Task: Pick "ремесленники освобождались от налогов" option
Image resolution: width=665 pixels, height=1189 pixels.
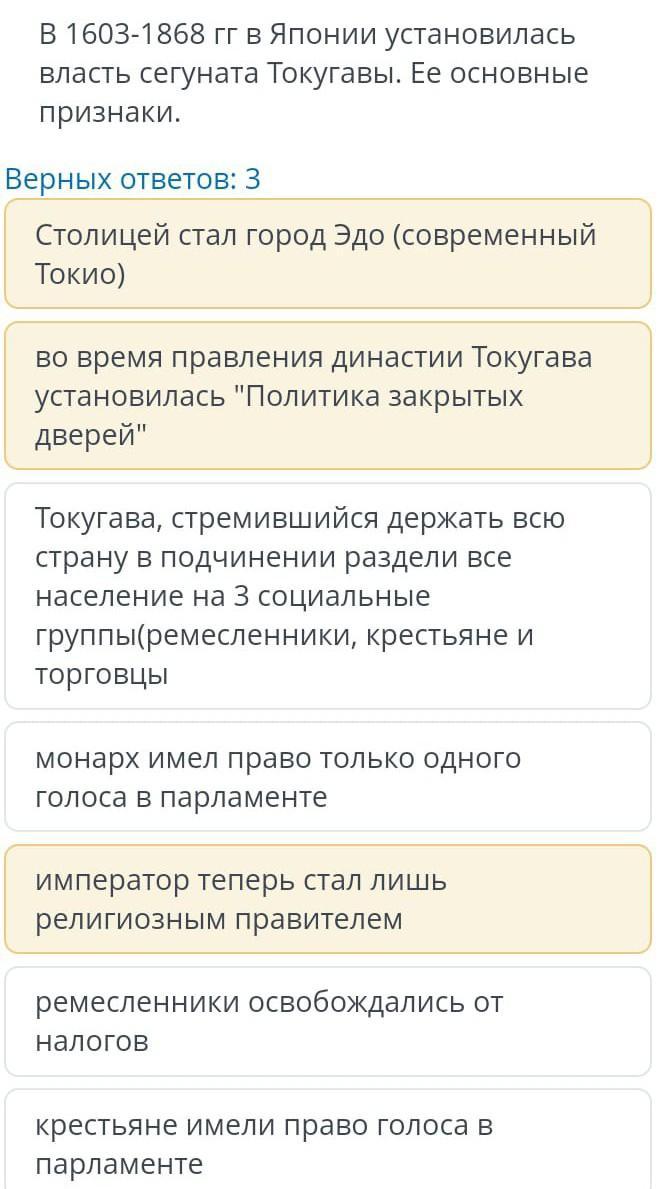Action: click(x=328, y=1021)
